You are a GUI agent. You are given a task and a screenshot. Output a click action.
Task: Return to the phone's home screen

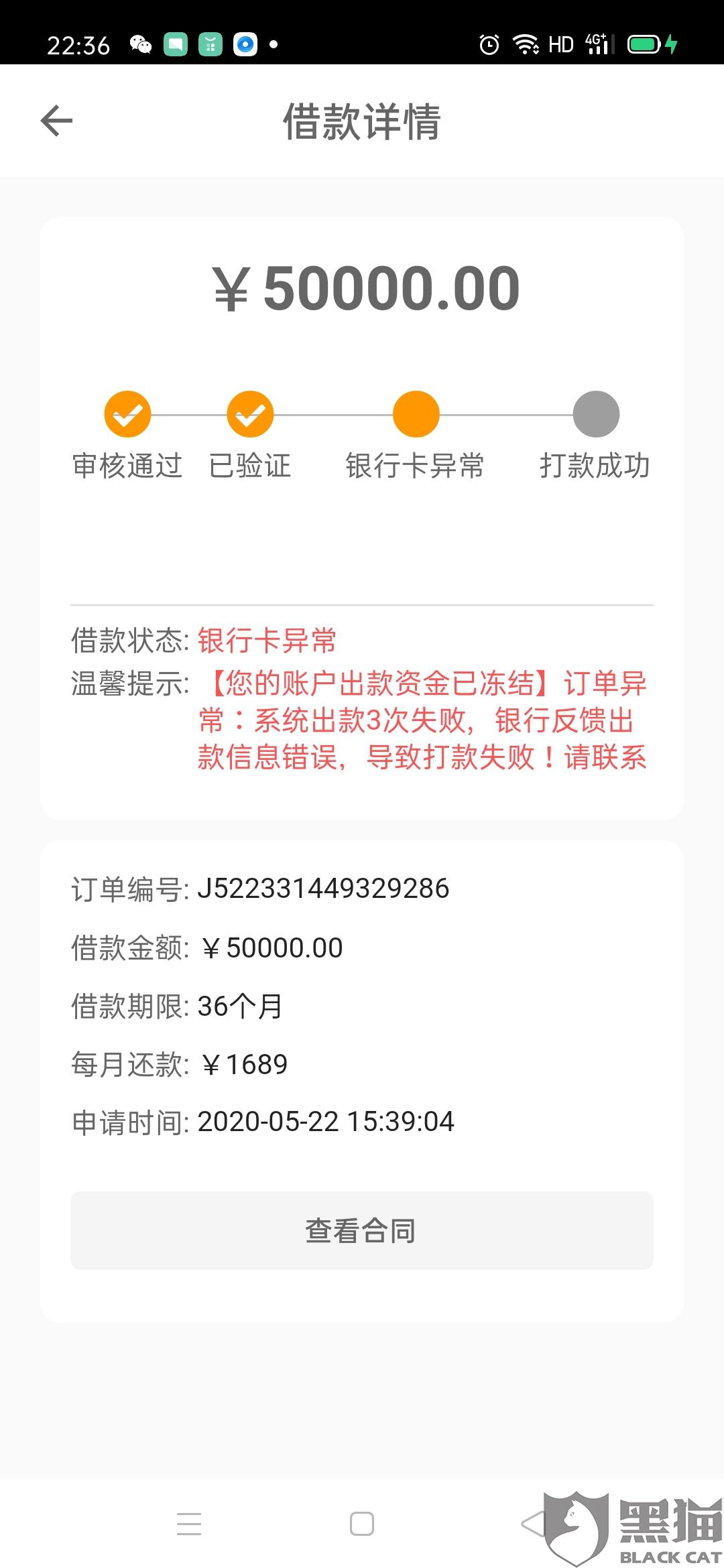pyautogui.click(x=361, y=1524)
